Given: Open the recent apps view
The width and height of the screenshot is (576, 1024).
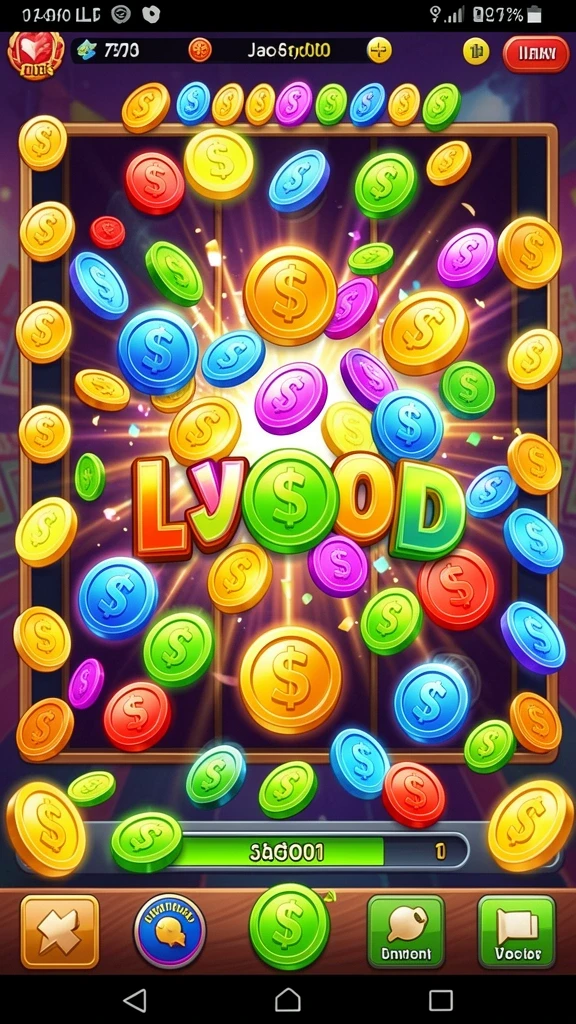Looking at the screenshot, I should point(441,1000).
